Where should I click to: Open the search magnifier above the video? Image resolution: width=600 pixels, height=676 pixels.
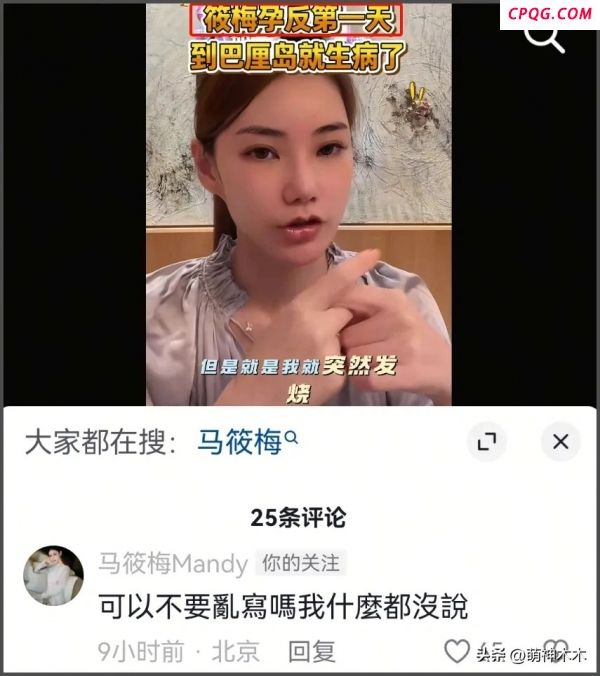coord(546,37)
